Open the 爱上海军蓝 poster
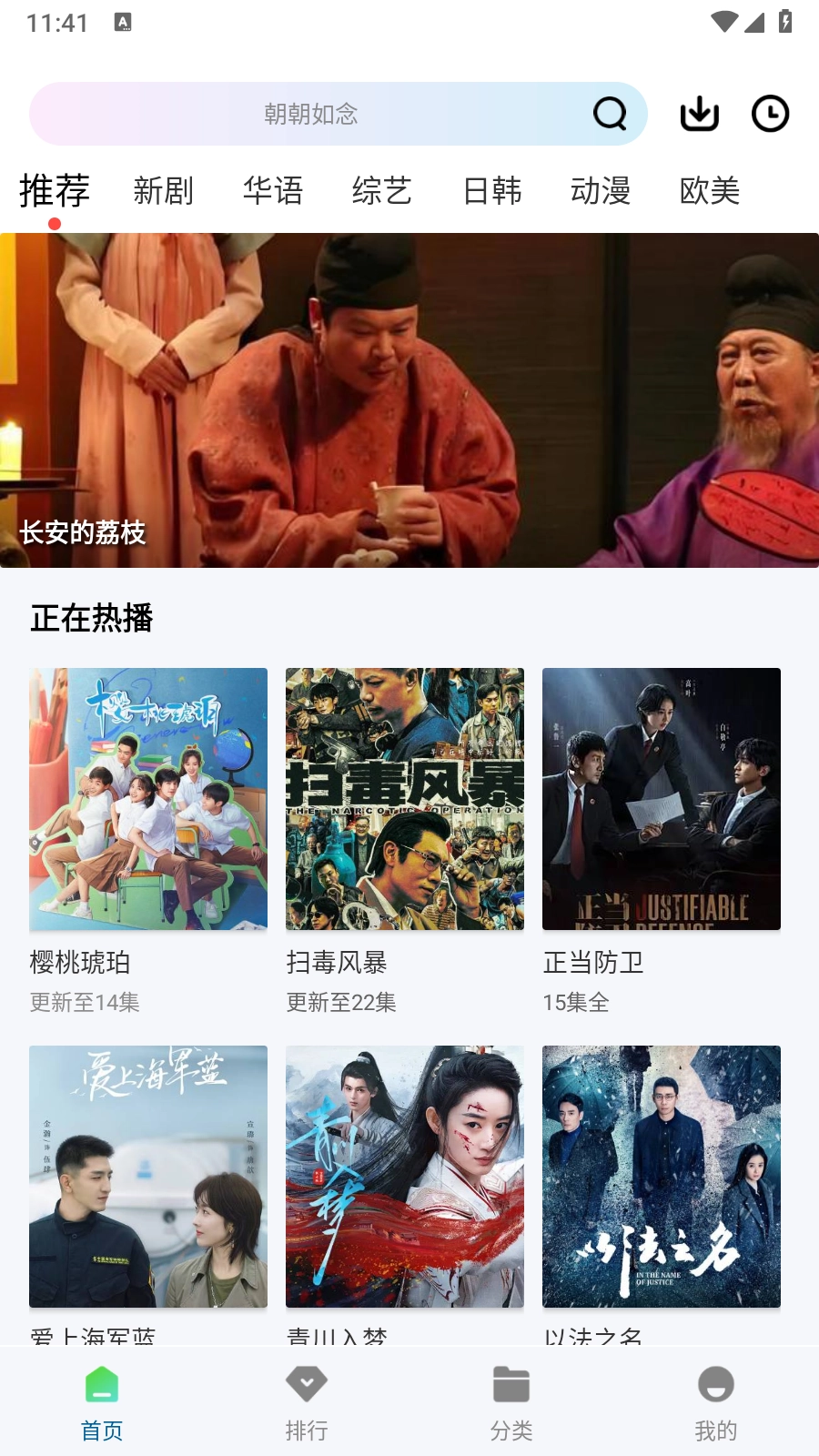Screen dimensions: 819x1456 tap(148, 1176)
